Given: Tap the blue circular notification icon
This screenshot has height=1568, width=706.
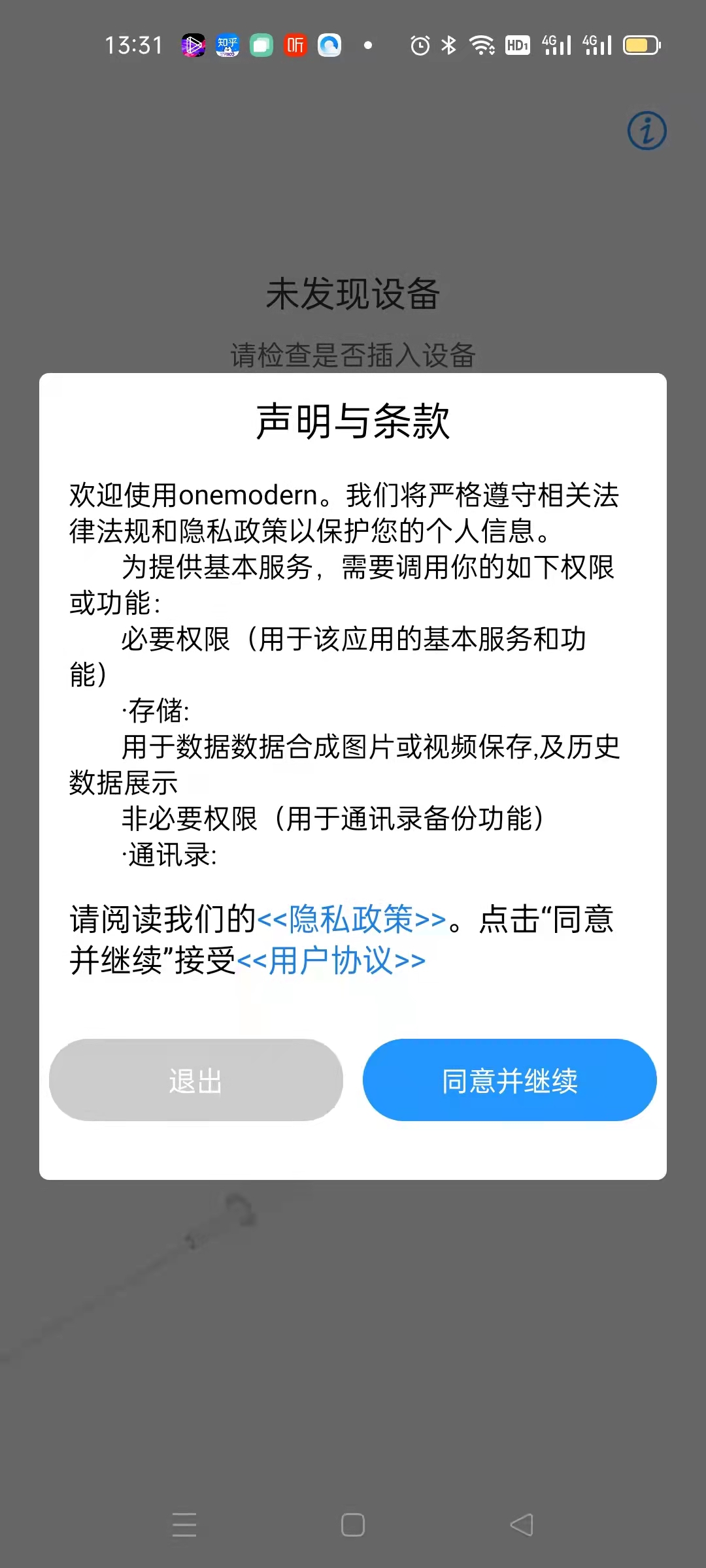Looking at the screenshot, I should (329, 44).
